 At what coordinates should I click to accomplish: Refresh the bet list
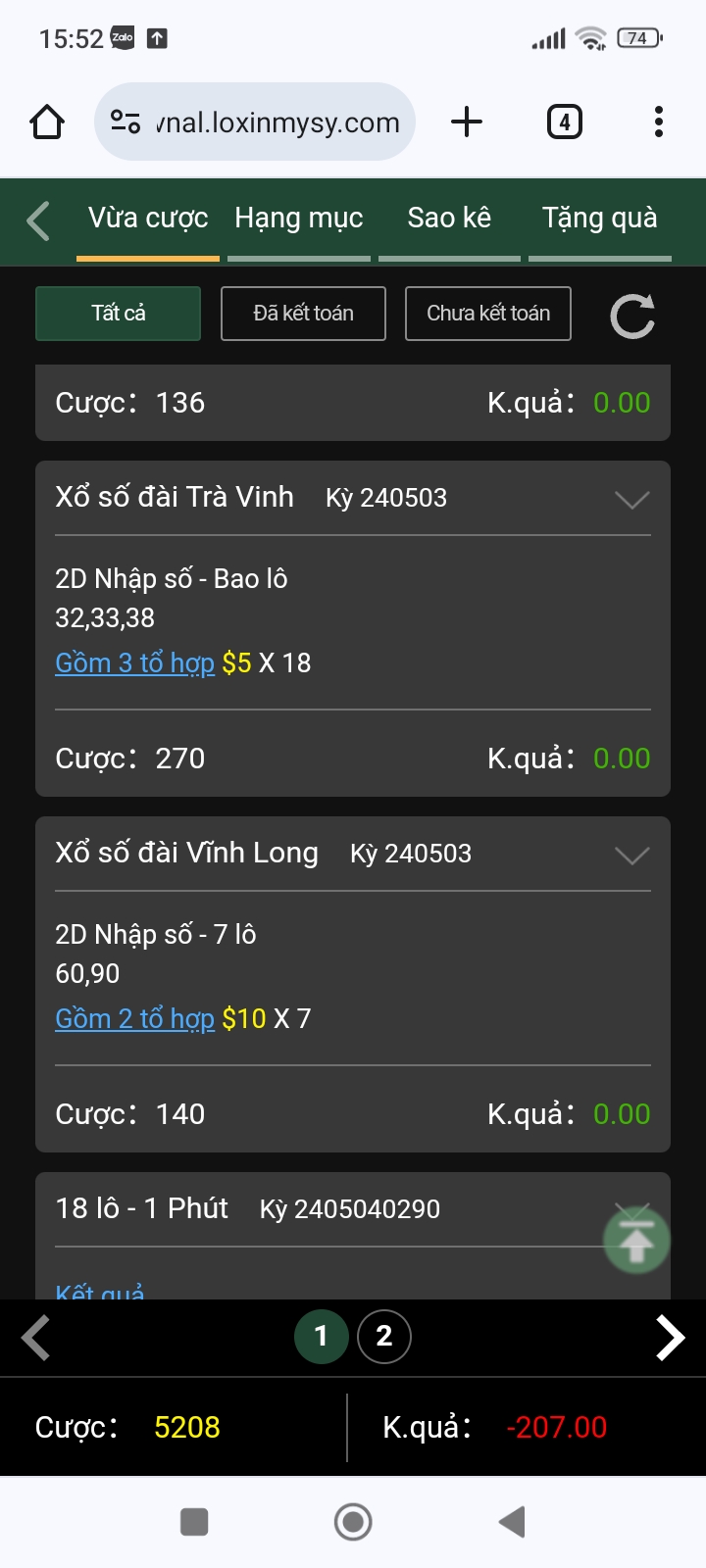click(x=632, y=316)
